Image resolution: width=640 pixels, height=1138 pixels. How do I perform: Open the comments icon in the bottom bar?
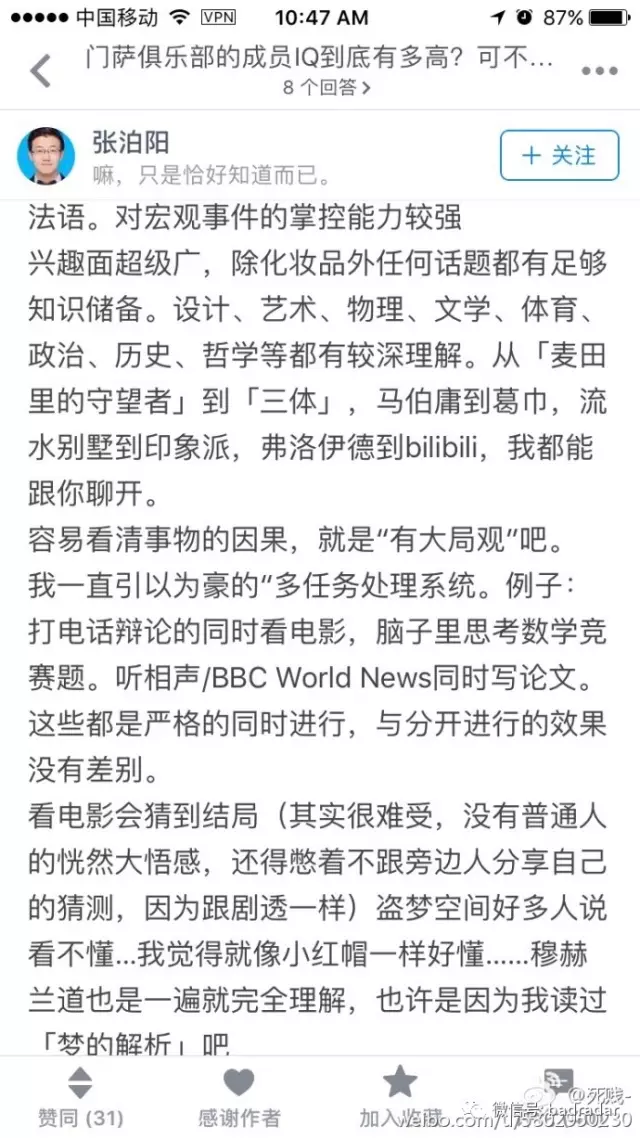559,1085
